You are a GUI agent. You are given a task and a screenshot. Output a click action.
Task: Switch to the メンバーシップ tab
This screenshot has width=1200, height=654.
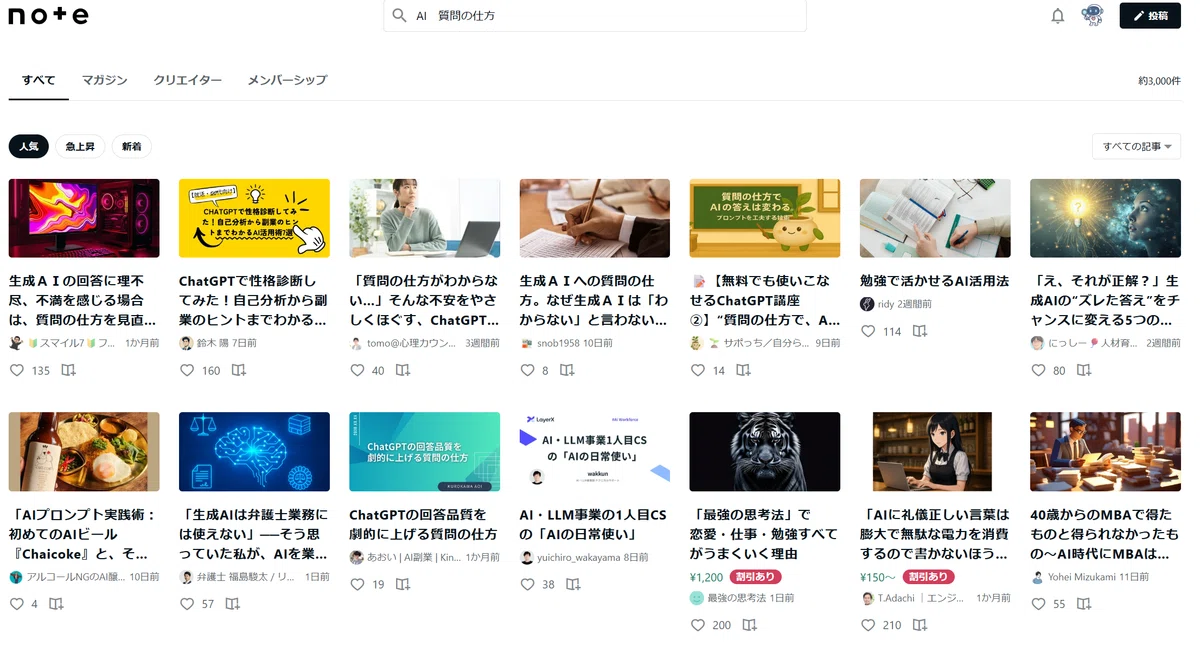pyautogui.click(x=287, y=80)
